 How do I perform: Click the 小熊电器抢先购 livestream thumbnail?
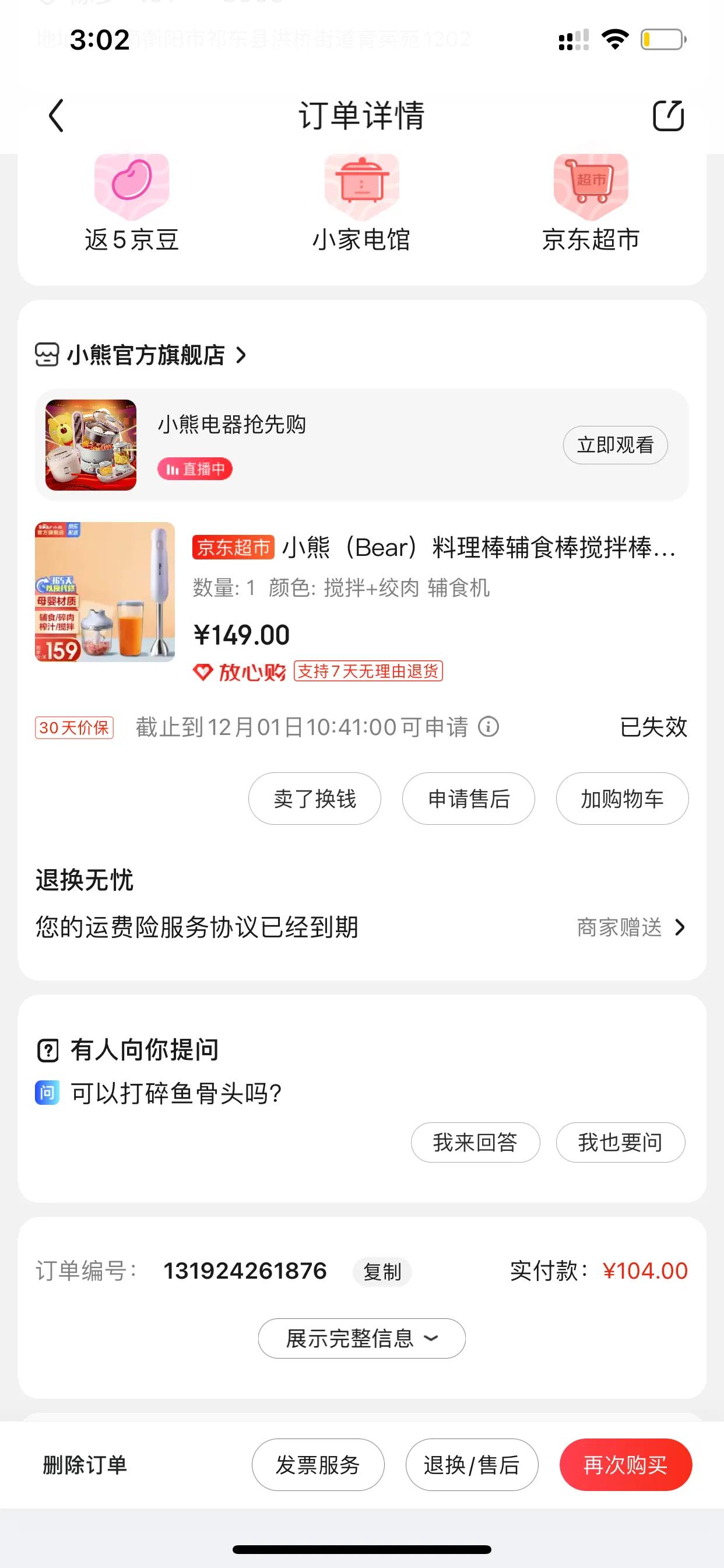pos(90,444)
